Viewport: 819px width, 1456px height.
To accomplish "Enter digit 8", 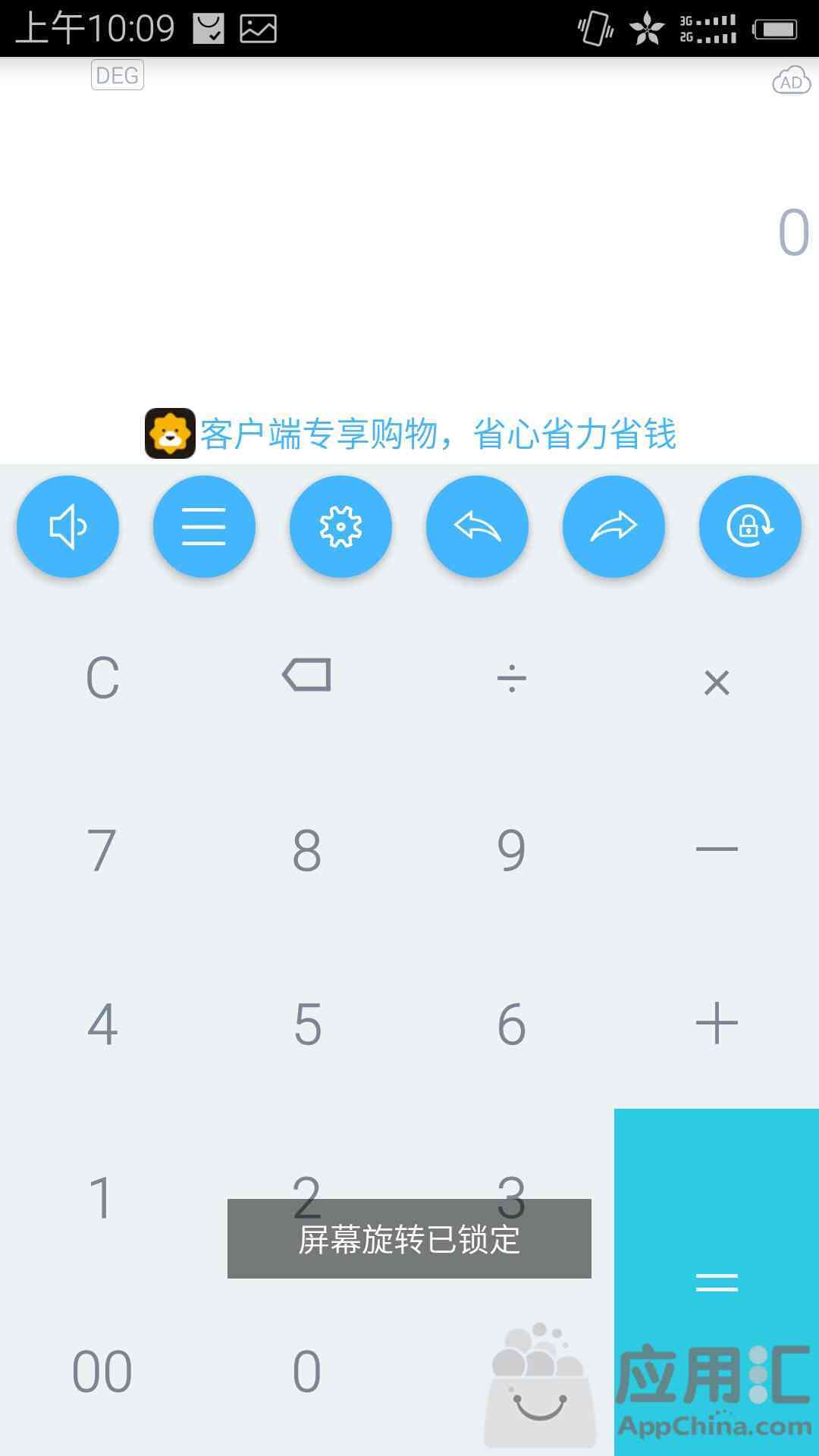I will pos(307,850).
